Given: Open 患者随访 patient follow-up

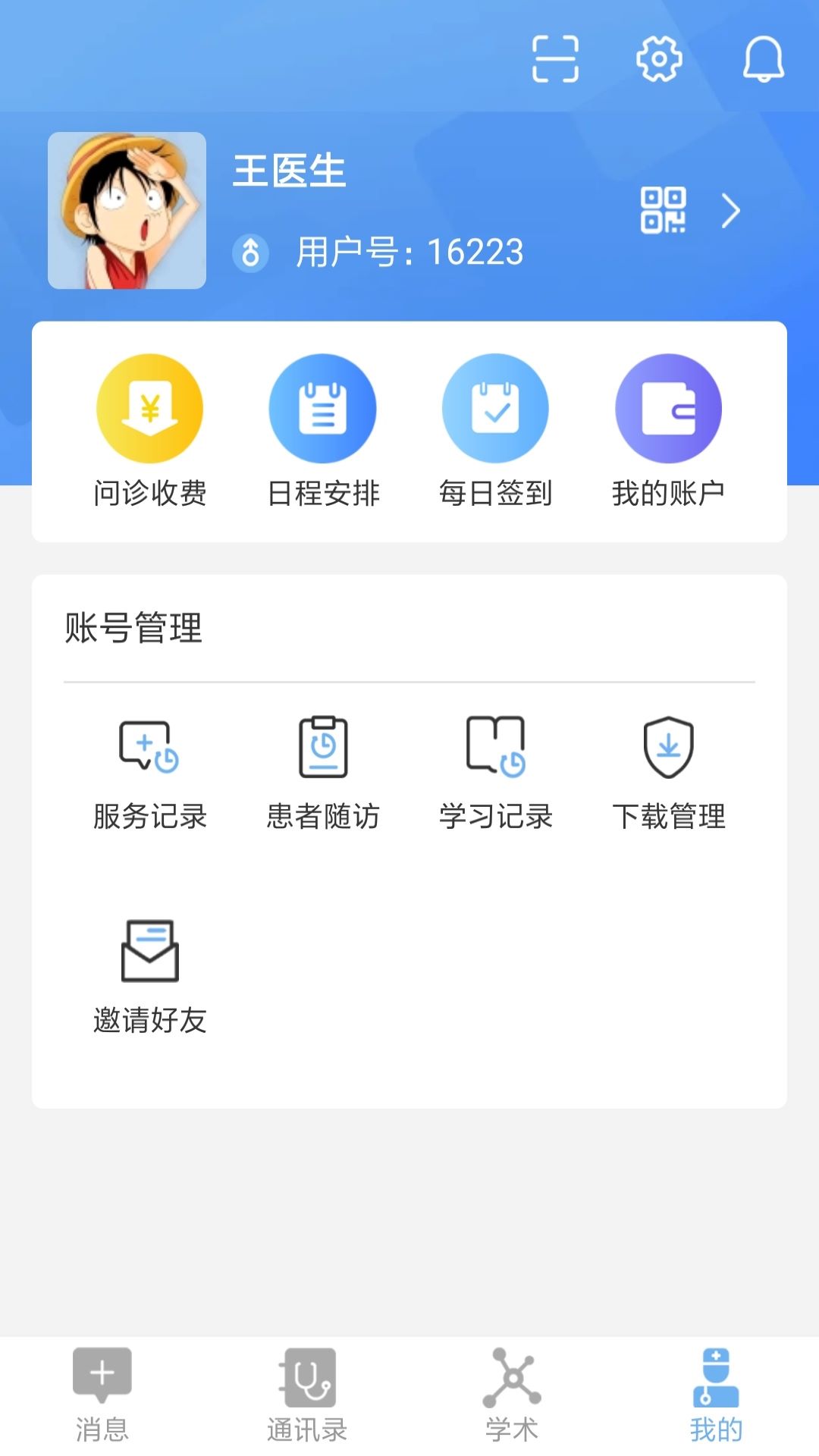Looking at the screenshot, I should coord(322,773).
